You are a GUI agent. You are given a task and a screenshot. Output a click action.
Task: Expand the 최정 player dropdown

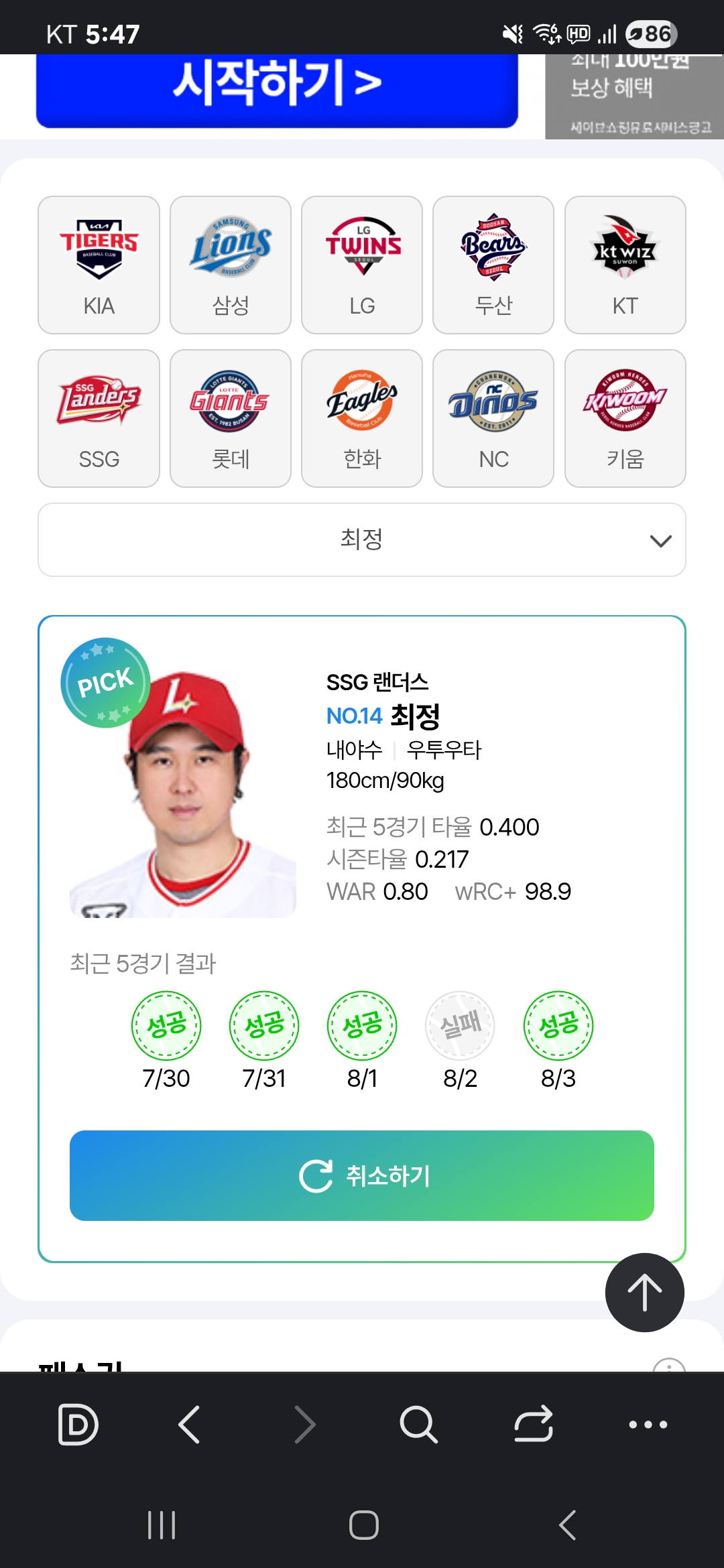coord(362,540)
